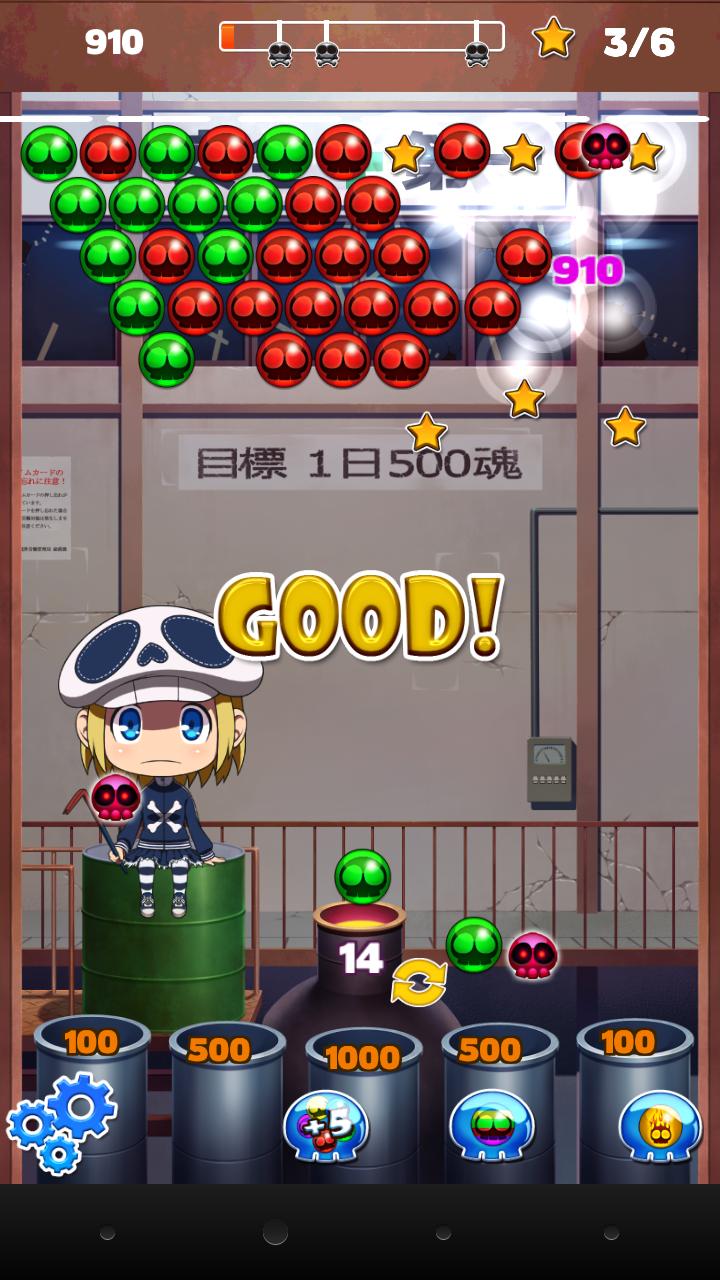The width and height of the screenshot is (720, 1280).
Task: Open the settings gears
Action: 62,1122
